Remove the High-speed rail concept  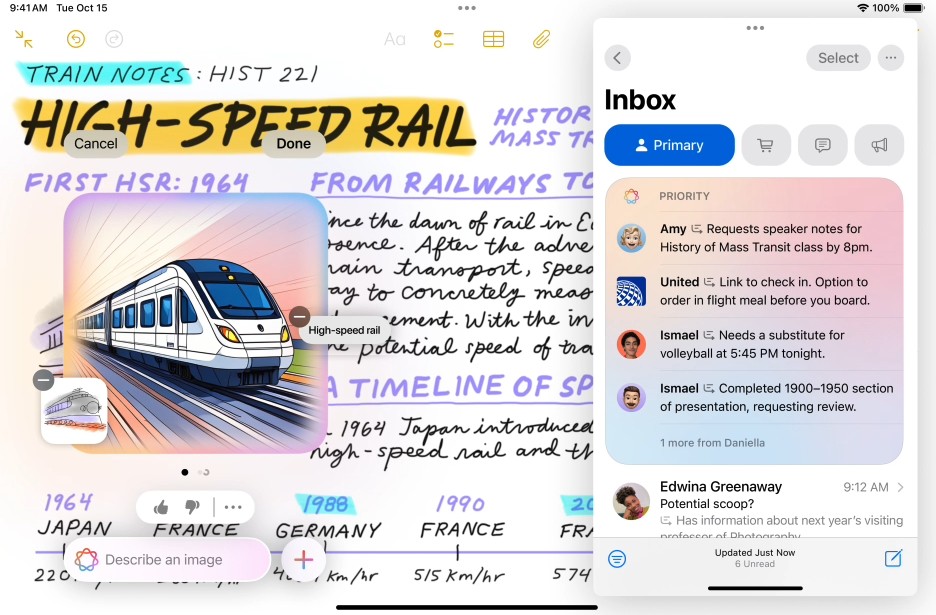click(x=299, y=317)
